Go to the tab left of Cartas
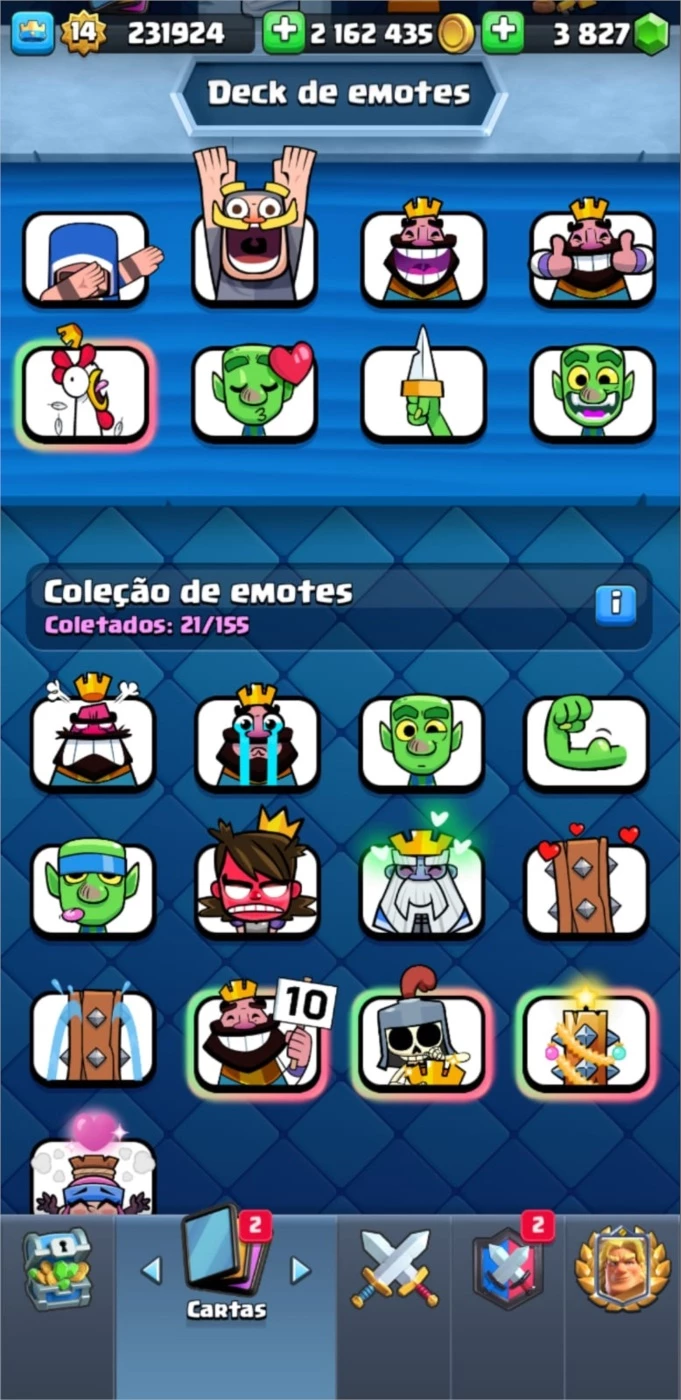Image resolution: width=681 pixels, height=1400 pixels. tap(151, 1270)
